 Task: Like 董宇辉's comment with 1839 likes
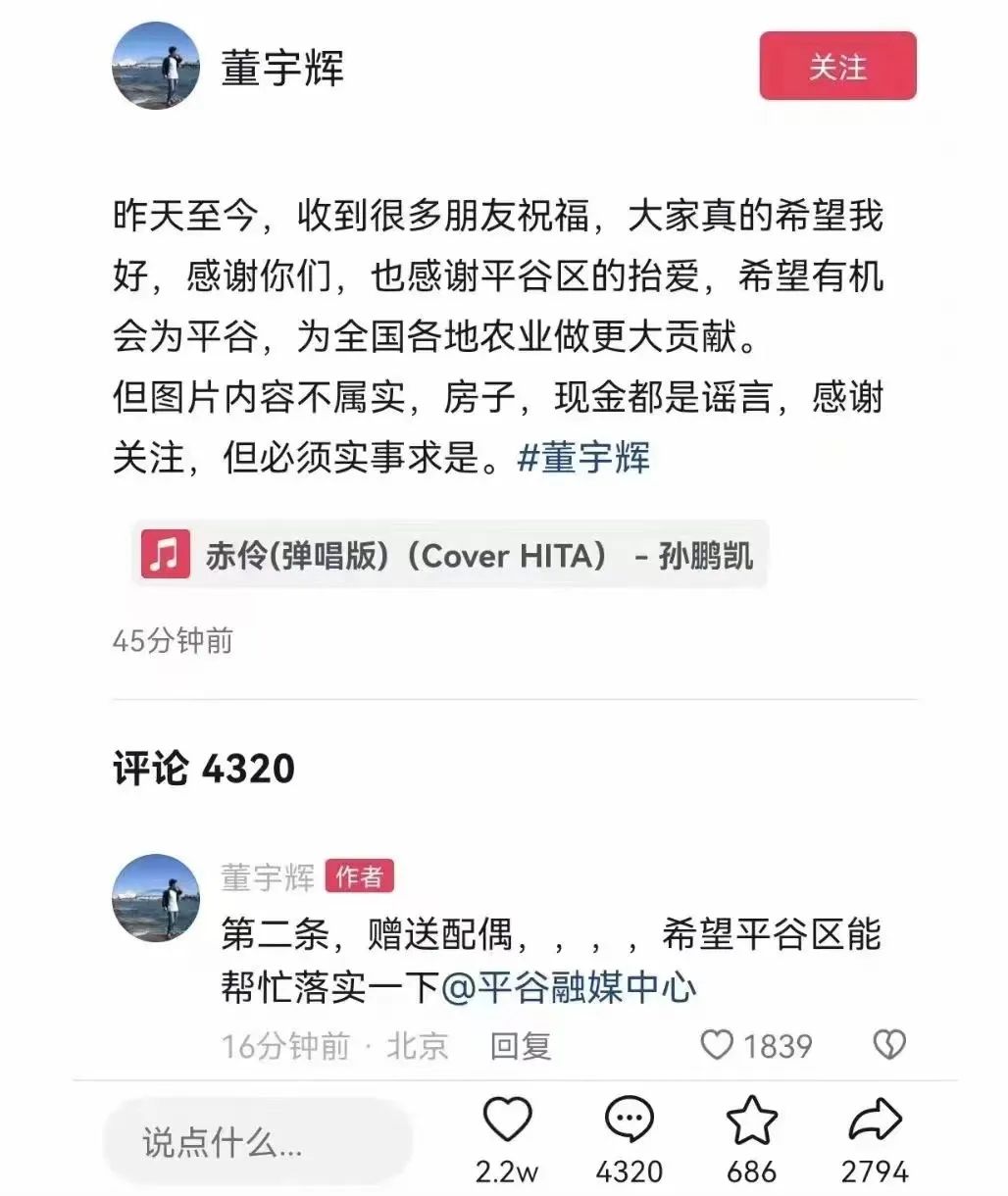tap(718, 1045)
